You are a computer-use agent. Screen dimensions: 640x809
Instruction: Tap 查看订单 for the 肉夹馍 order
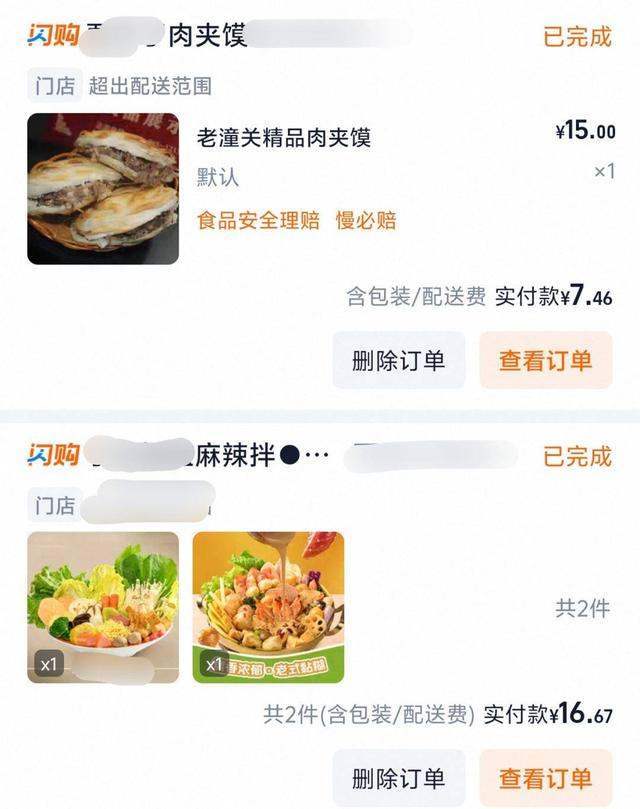[x=545, y=360]
